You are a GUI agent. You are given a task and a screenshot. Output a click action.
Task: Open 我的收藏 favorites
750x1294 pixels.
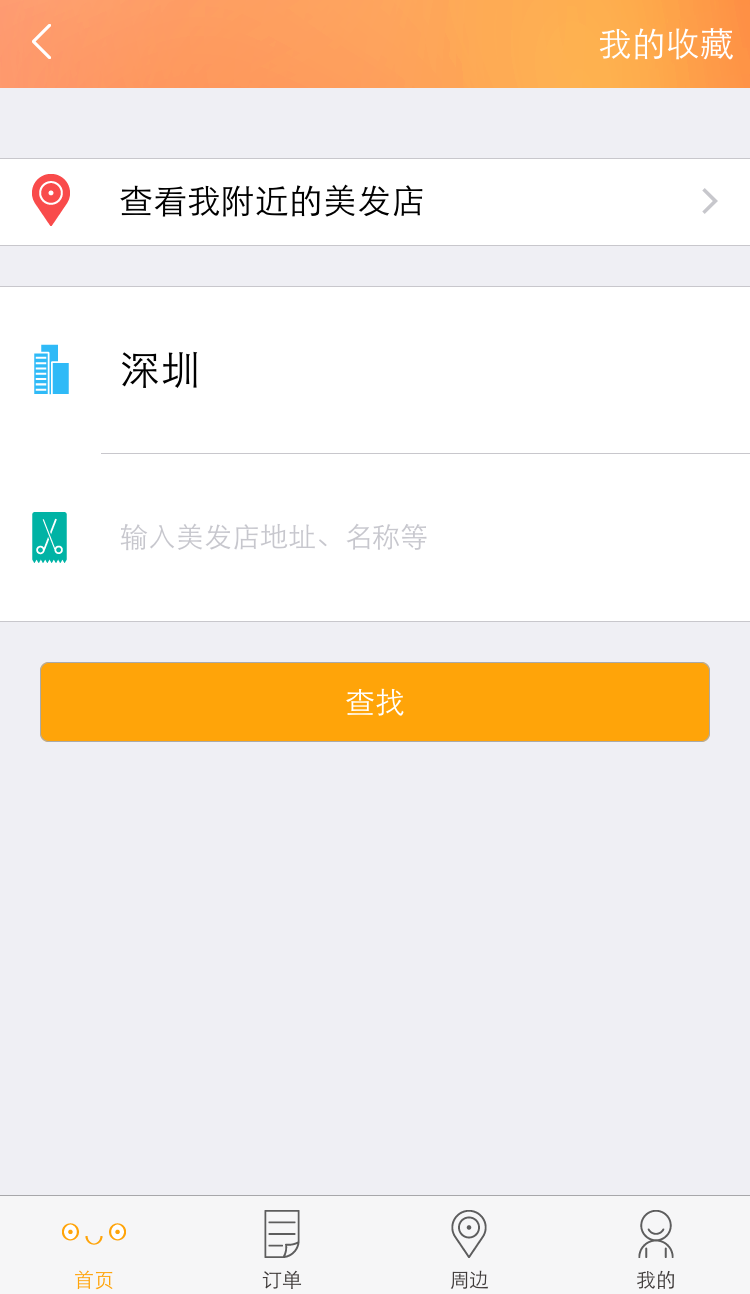point(666,44)
